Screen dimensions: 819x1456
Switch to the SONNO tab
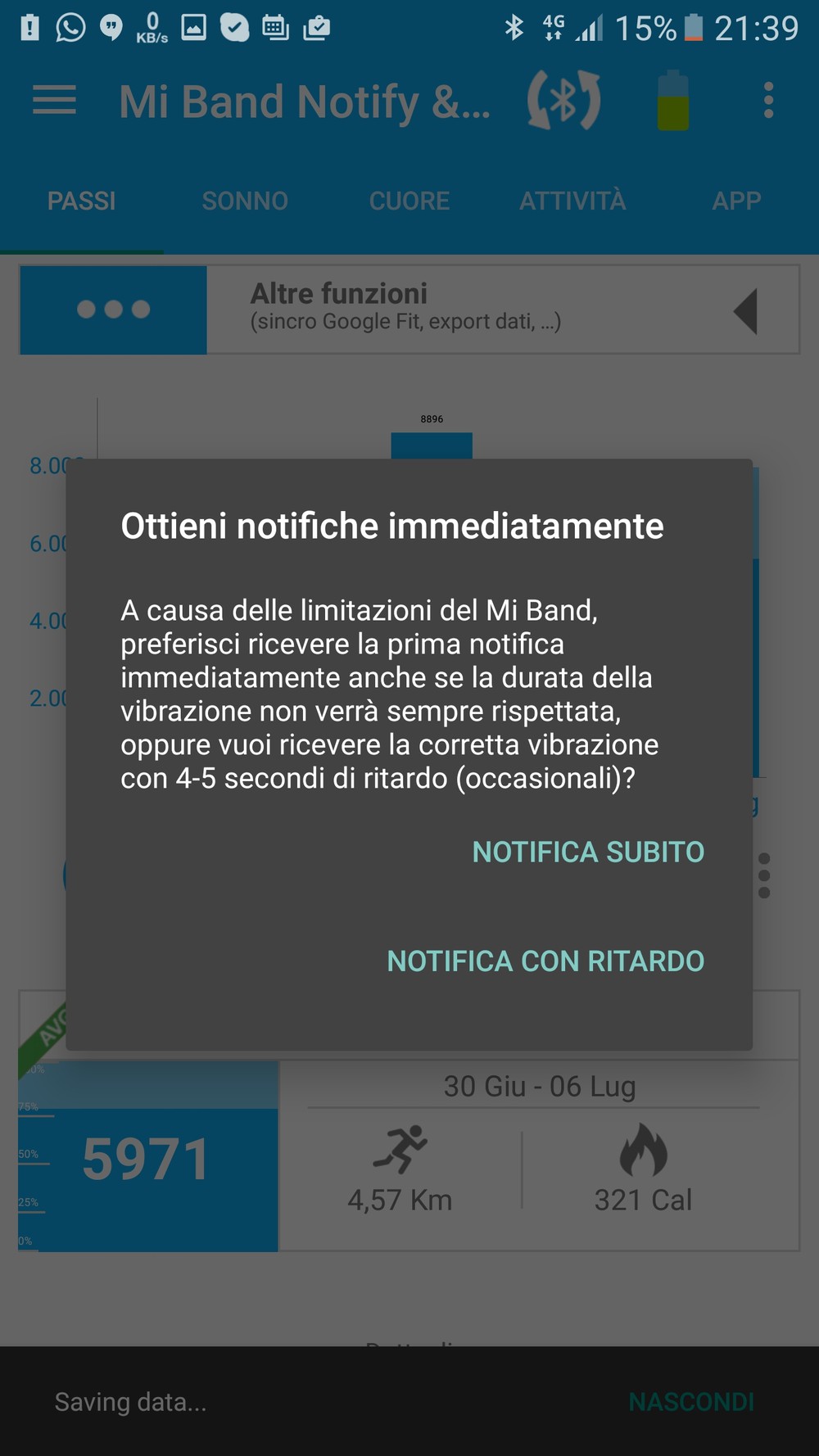pyautogui.click(x=245, y=201)
